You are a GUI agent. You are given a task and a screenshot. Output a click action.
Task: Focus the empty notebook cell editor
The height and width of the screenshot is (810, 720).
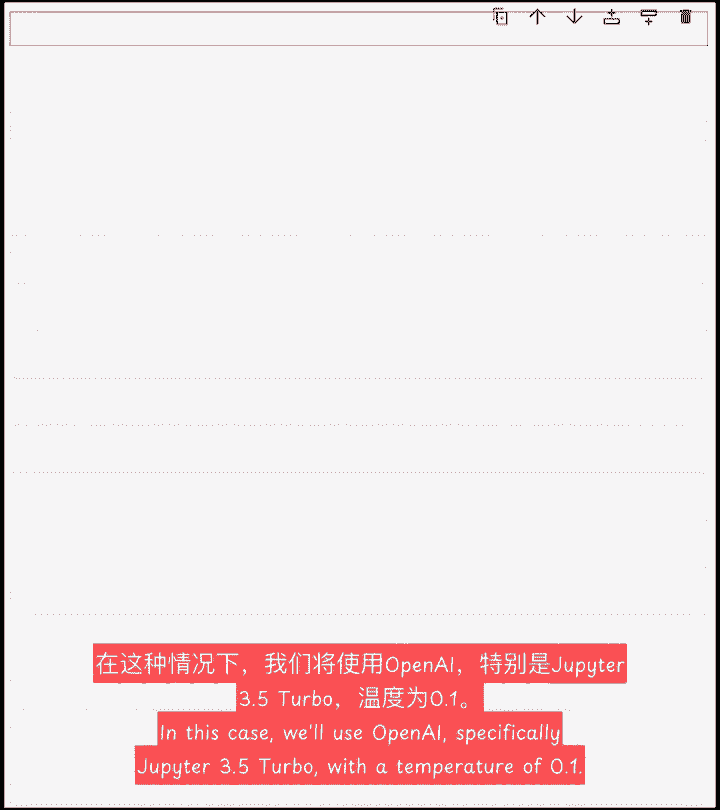pyautogui.click(x=250, y=30)
